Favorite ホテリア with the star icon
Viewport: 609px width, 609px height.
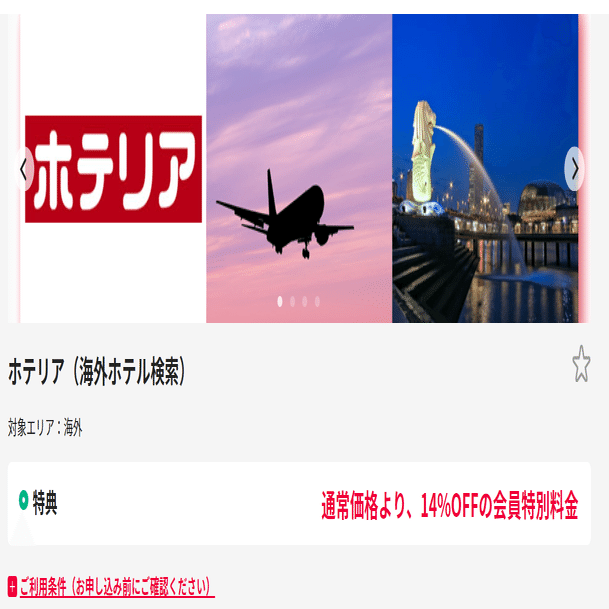581,365
